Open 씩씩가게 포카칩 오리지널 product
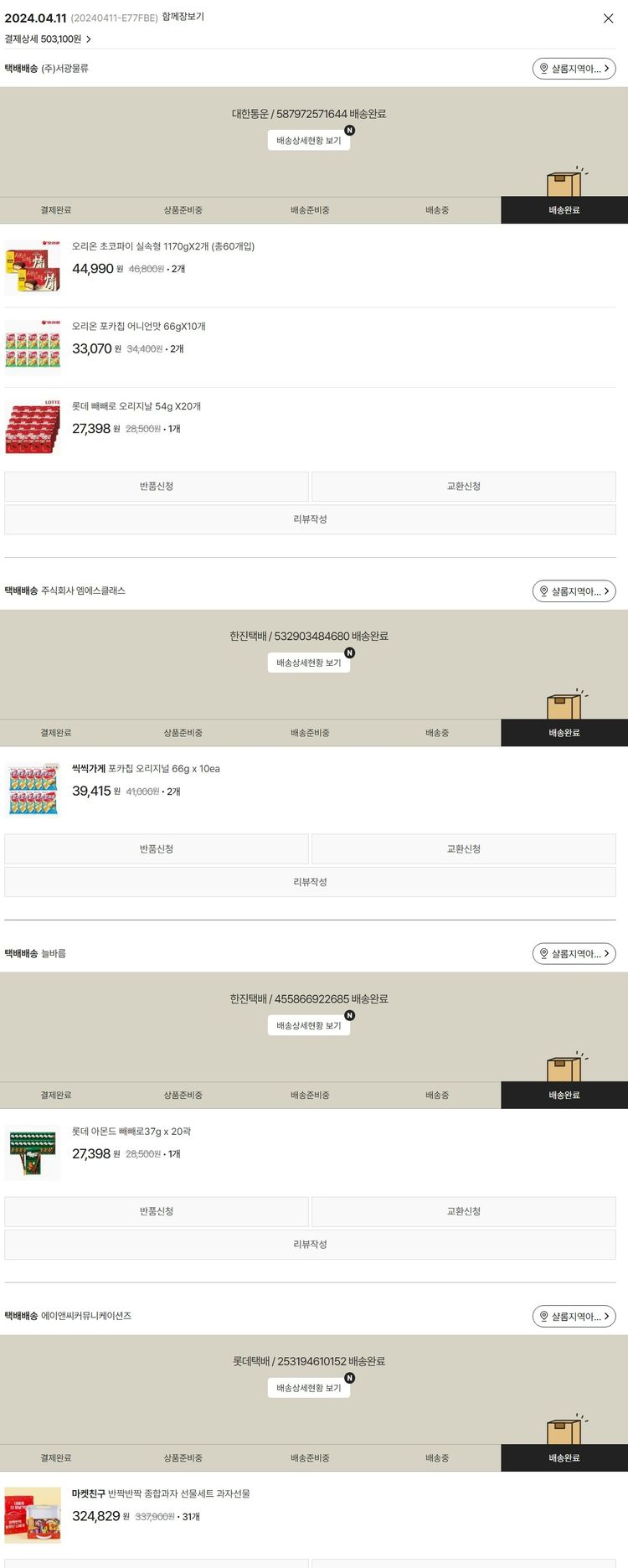 (x=146, y=769)
